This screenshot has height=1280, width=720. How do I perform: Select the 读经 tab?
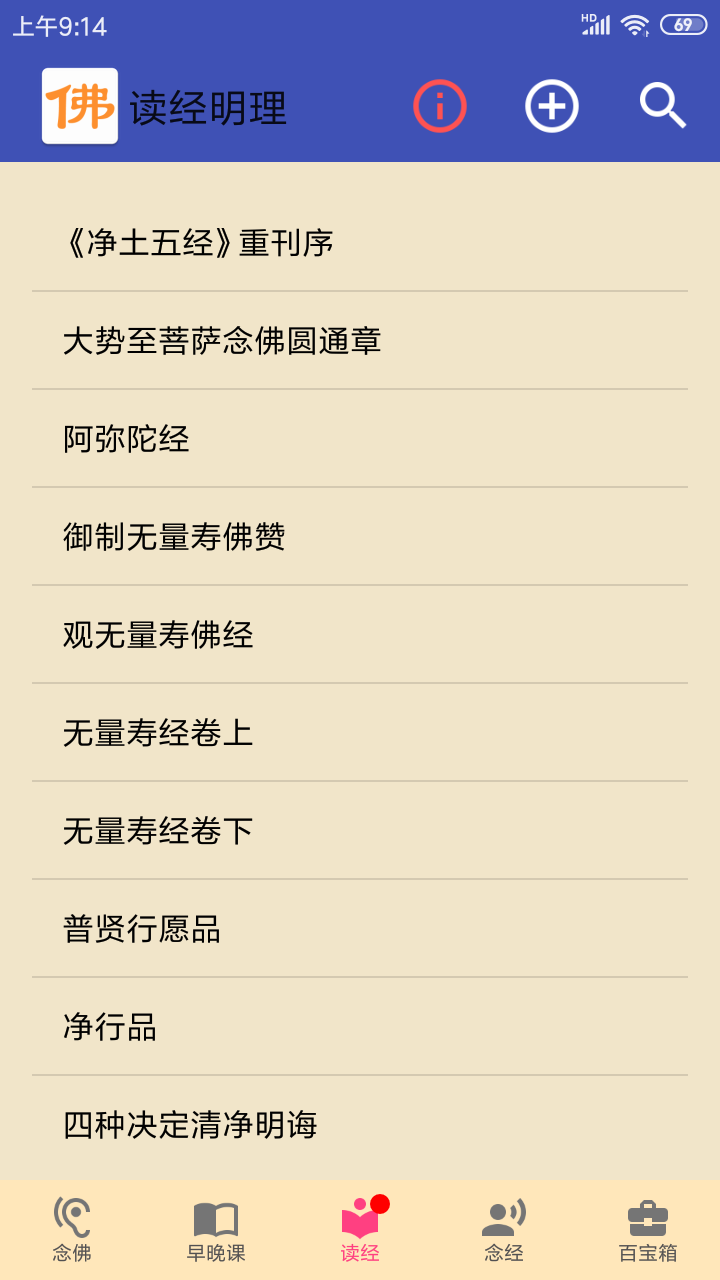[x=360, y=1230]
